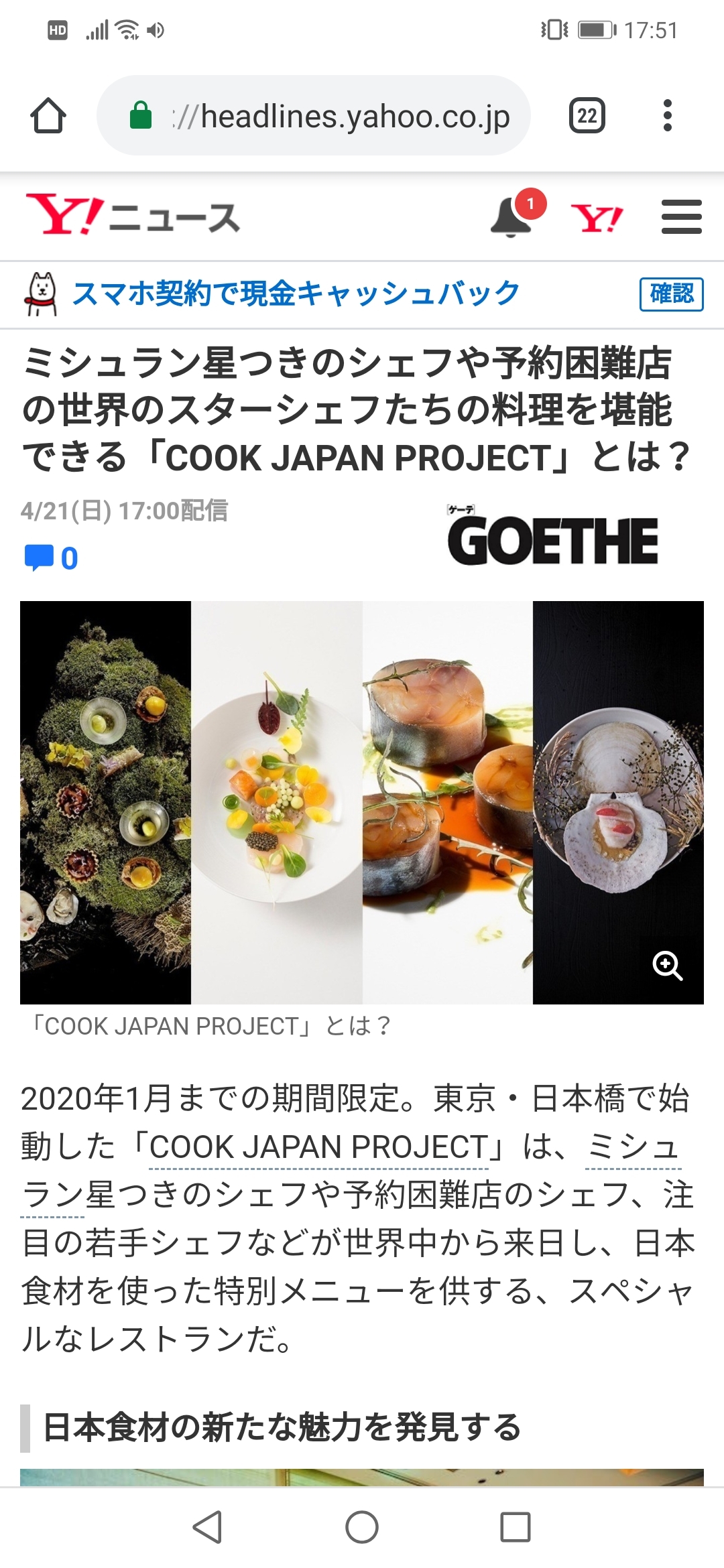This screenshot has width=724, height=1568.
Task: Enlarge the food dishes article photo
Action: [x=667, y=966]
